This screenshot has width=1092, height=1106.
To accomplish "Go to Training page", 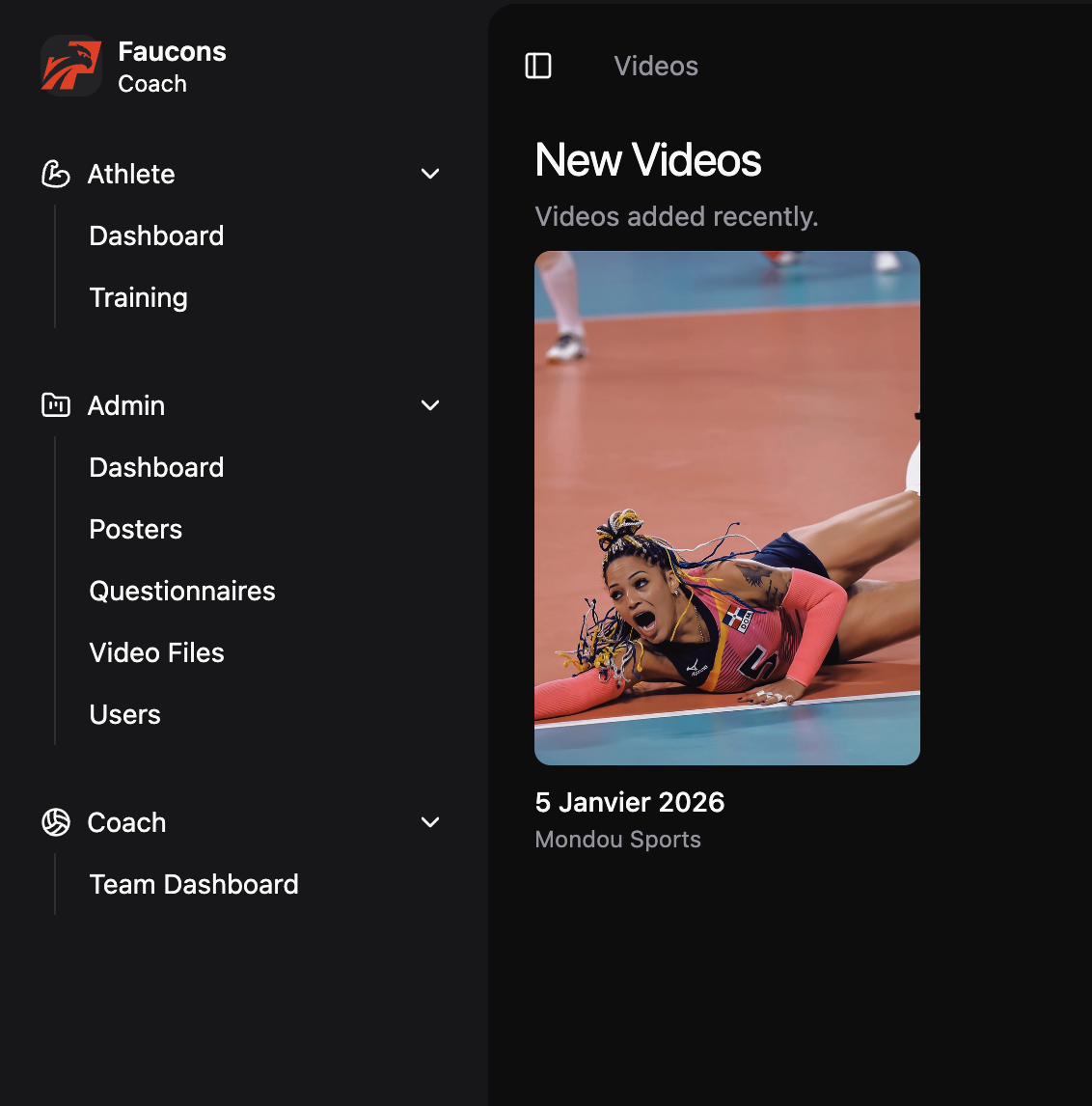I will pyautogui.click(x=138, y=297).
